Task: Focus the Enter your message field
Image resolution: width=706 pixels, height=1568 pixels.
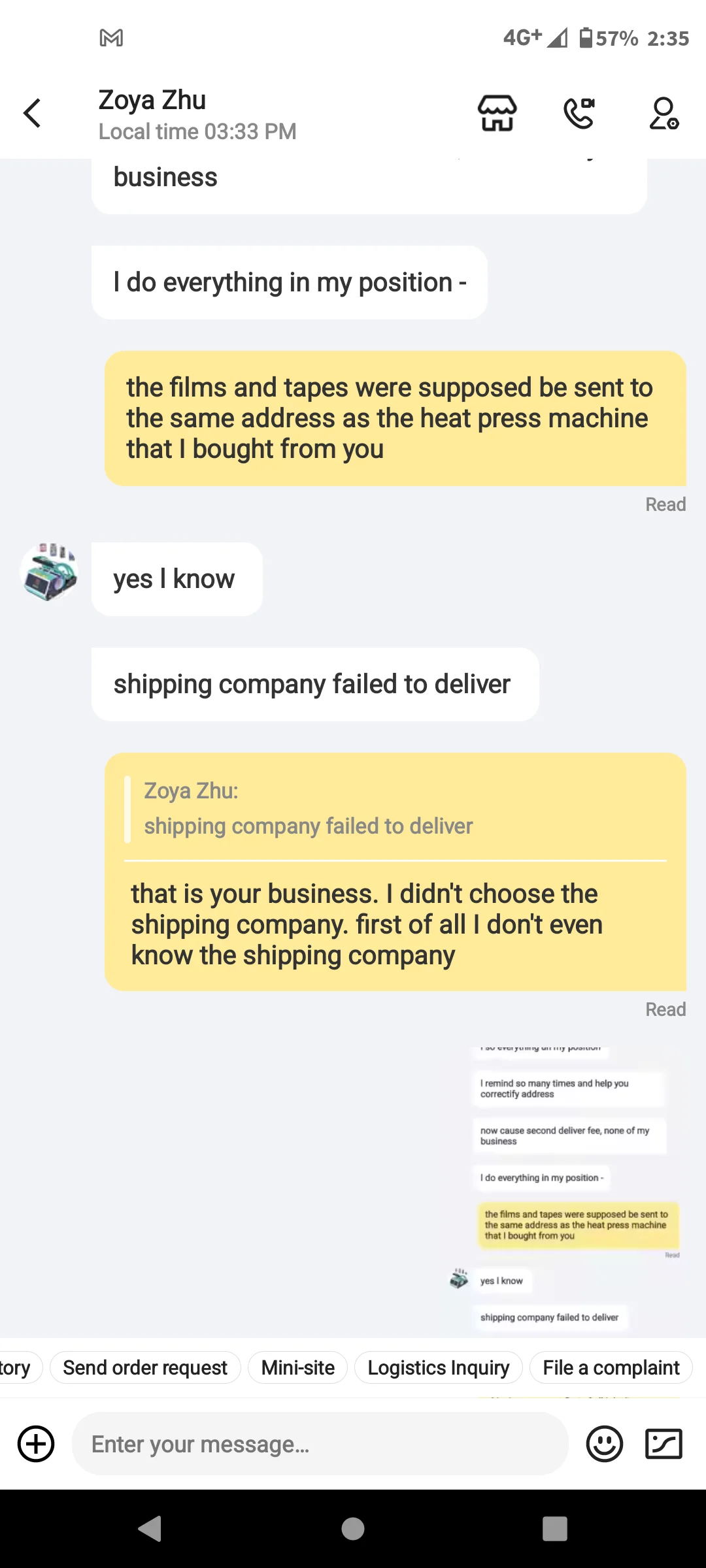Action: point(320,1444)
